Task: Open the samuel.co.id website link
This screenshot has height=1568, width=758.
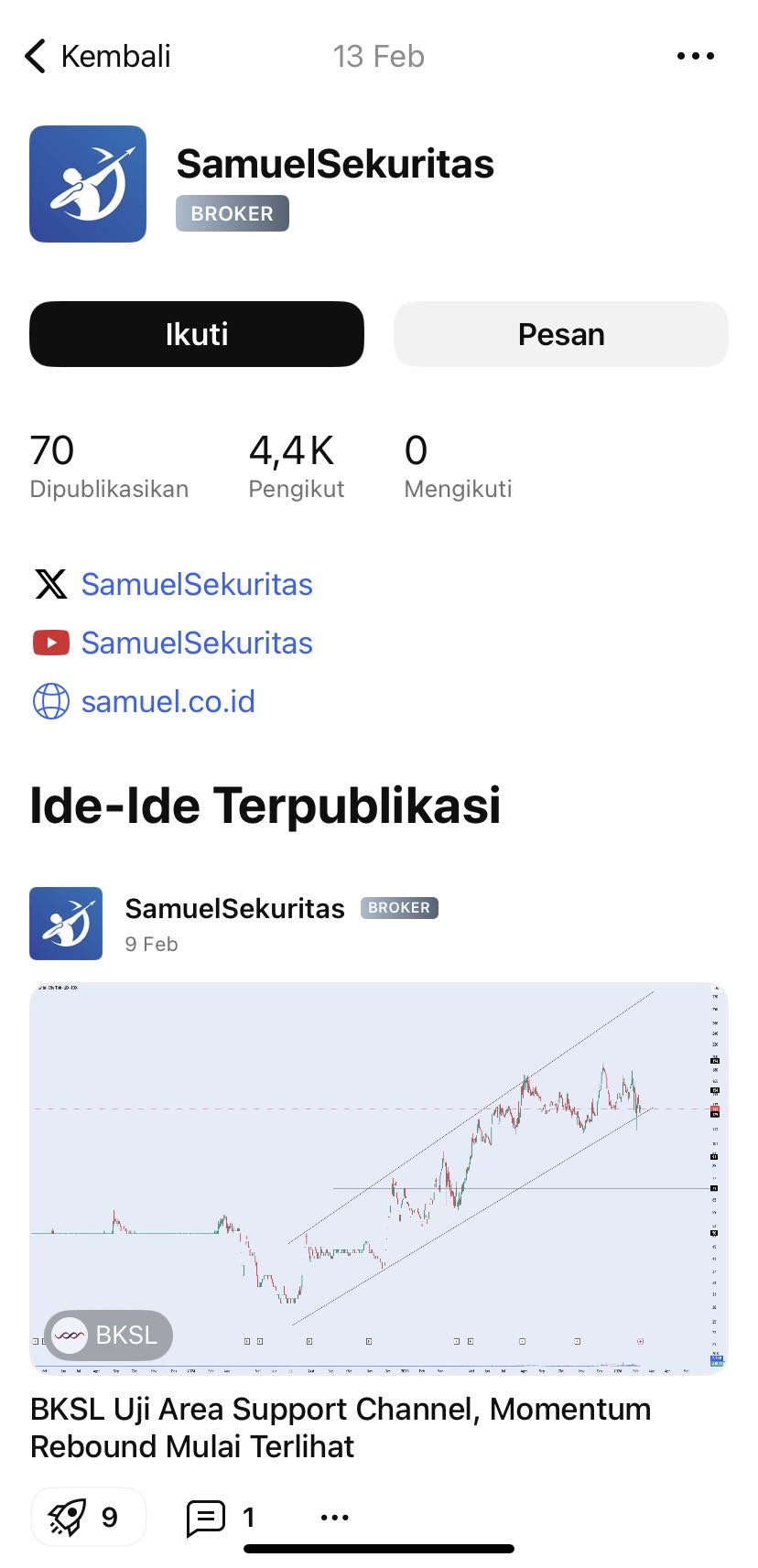Action: point(168,701)
